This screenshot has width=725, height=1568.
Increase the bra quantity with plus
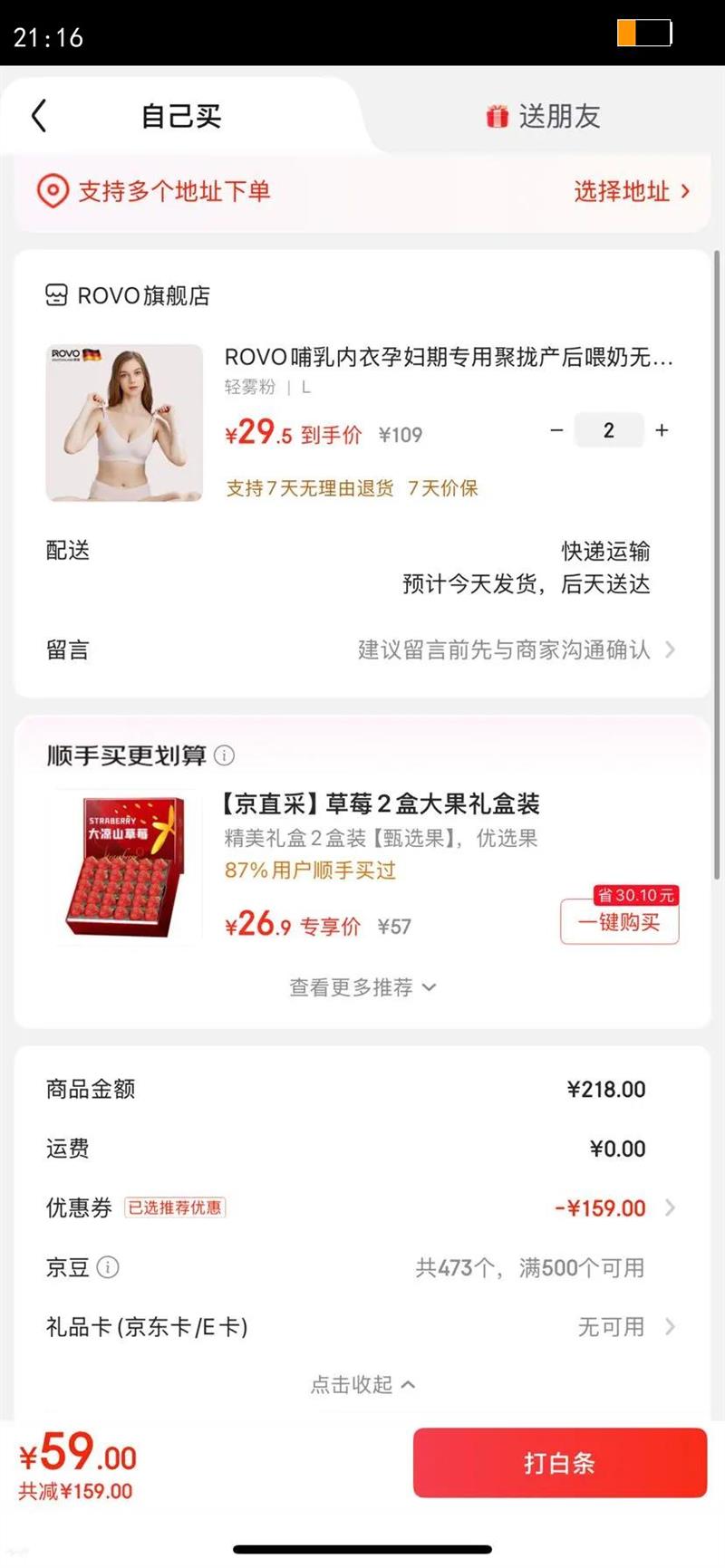662,430
